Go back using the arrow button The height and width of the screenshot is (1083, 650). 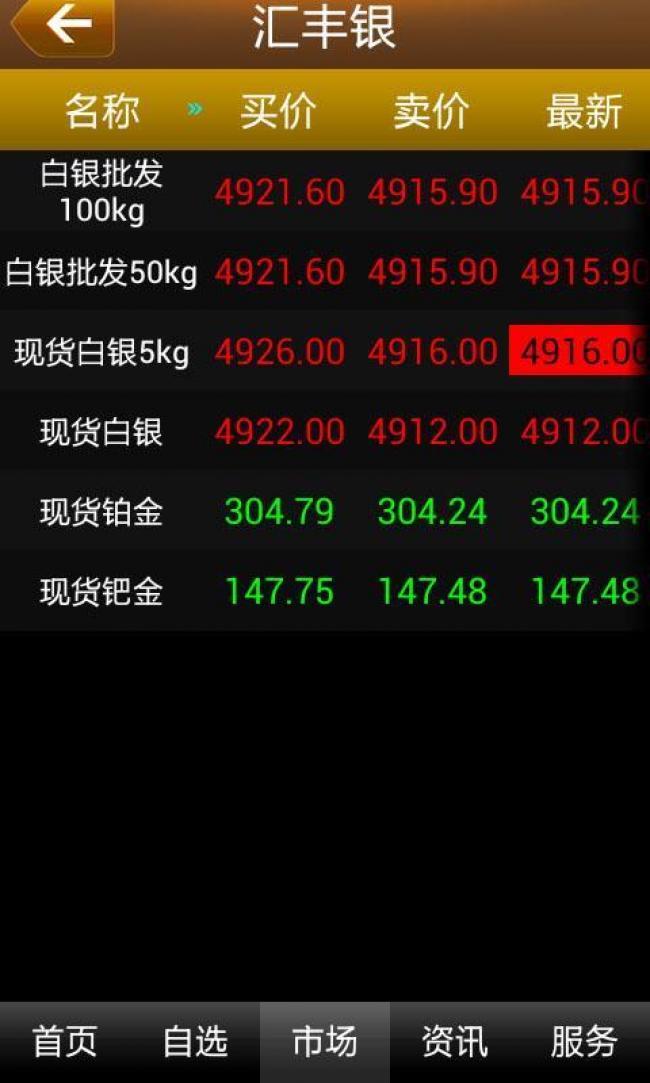click(x=62, y=27)
